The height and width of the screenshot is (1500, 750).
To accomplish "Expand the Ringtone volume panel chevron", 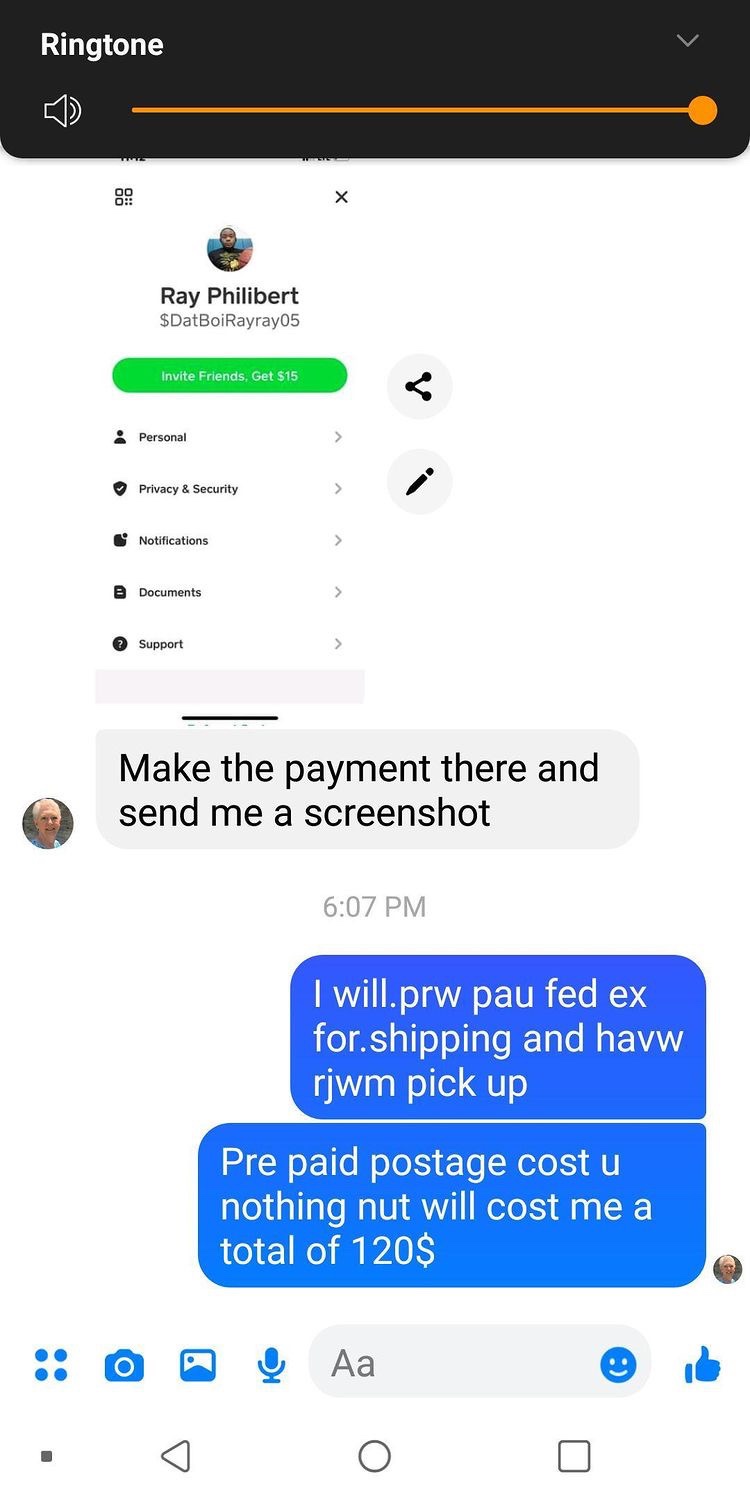I will (687, 41).
